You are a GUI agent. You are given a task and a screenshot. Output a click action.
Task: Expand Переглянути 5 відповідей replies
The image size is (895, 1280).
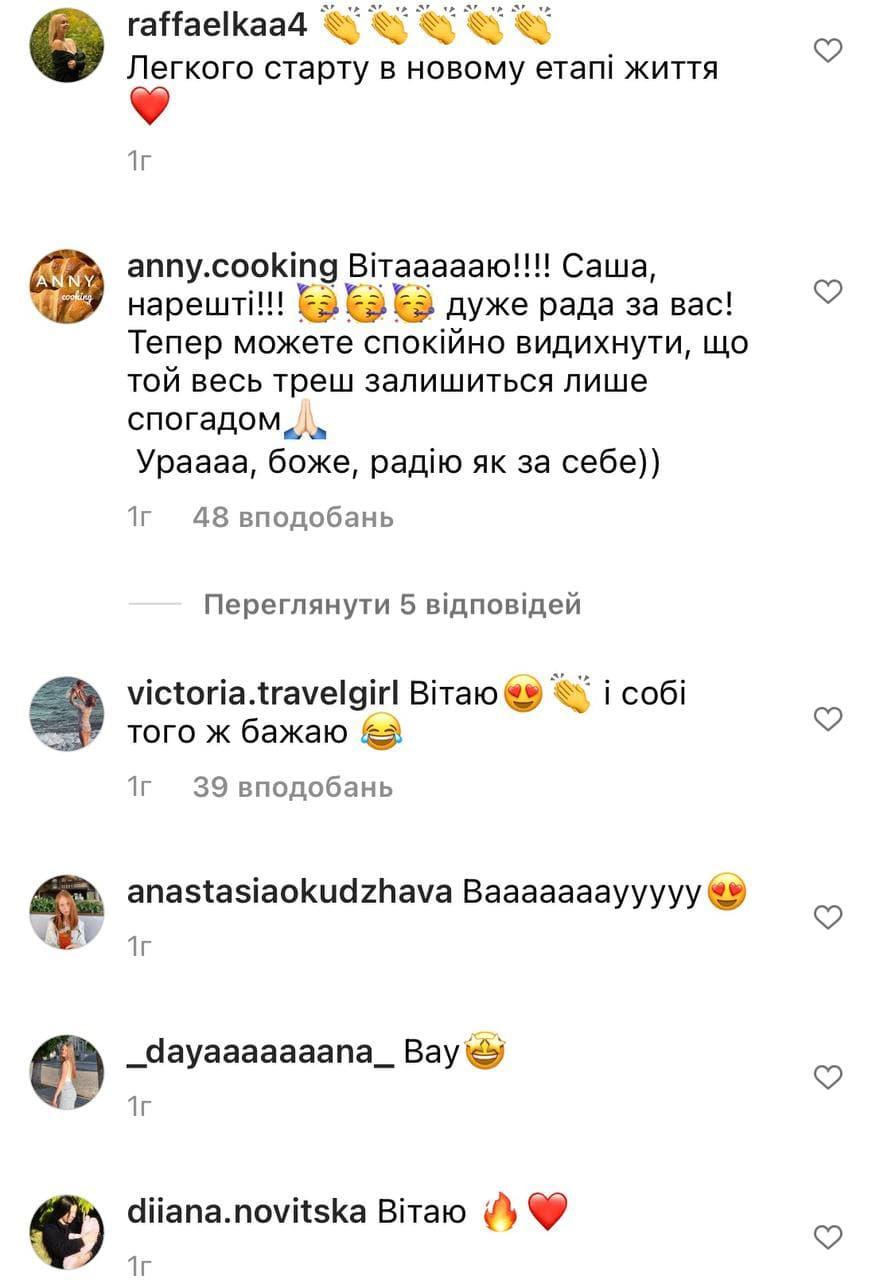(x=392, y=605)
